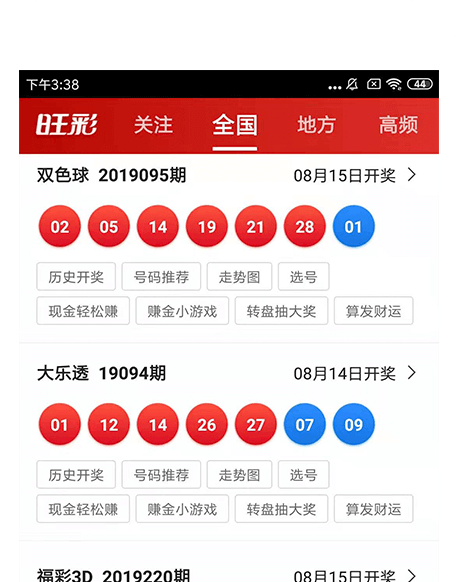
Task: Open 大乐透 08月14日开奖 details arrow
Action: pos(411,373)
